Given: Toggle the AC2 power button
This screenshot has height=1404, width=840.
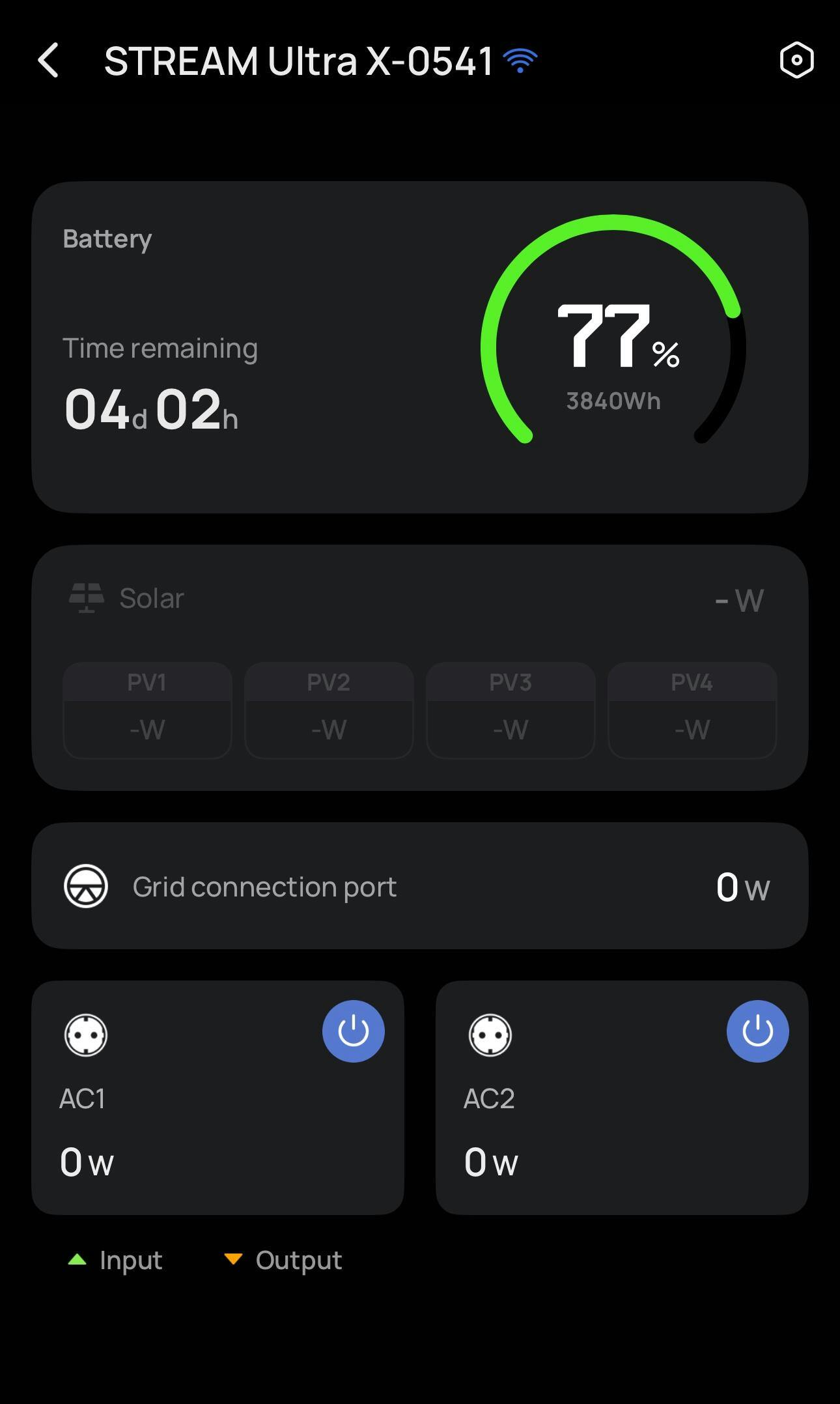Looking at the screenshot, I should (x=757, y=1031).
